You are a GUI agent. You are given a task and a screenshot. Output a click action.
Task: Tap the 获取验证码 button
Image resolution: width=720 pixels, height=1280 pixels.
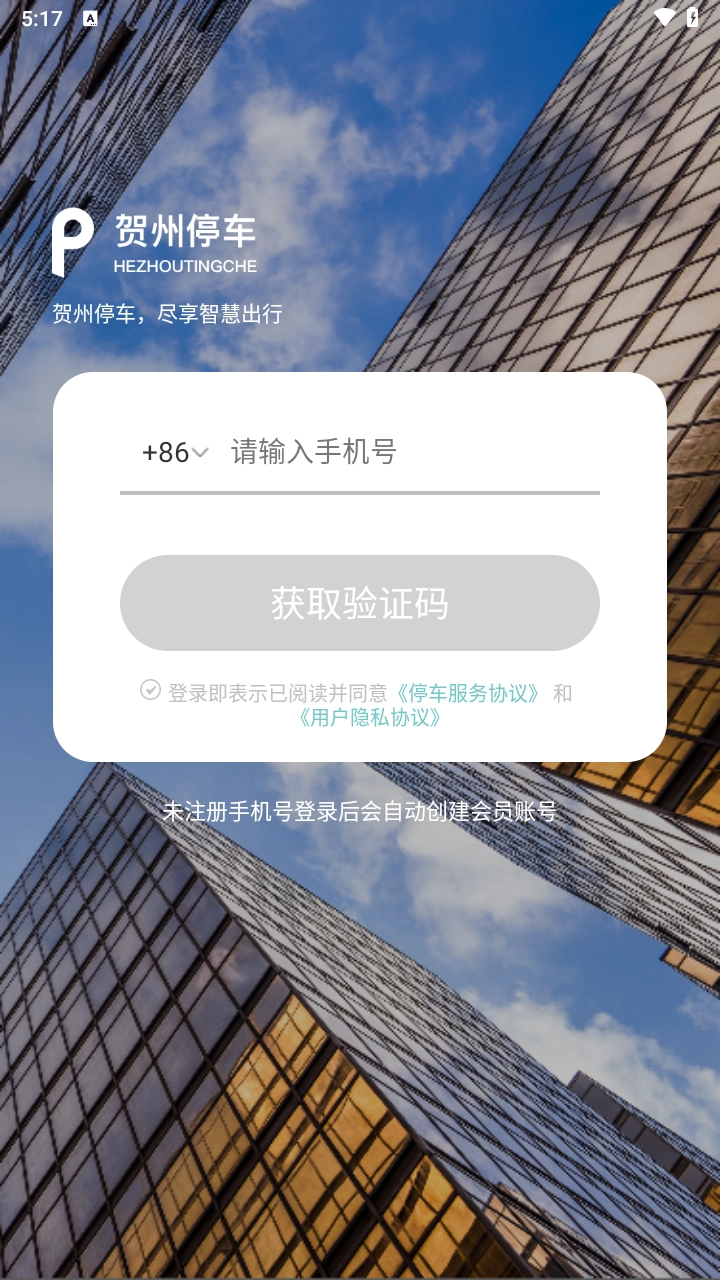(360, 603)
